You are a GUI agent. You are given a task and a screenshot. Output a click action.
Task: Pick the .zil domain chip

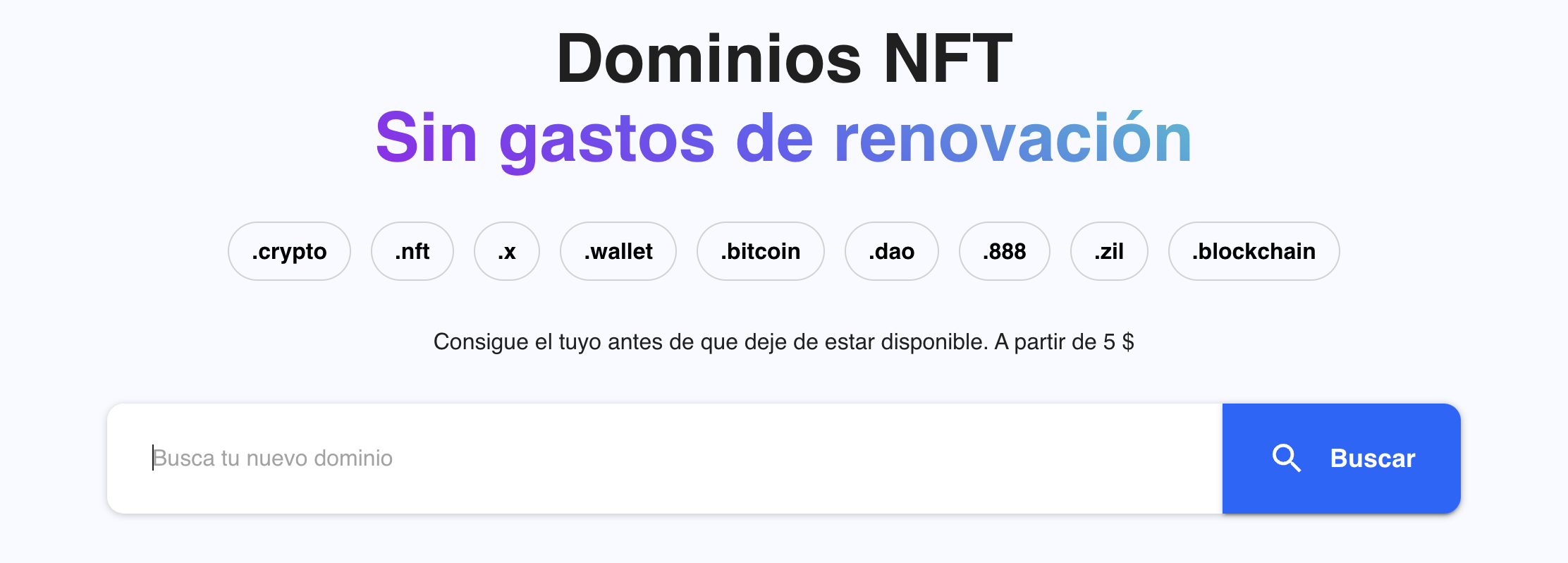tap(1108, 251)
